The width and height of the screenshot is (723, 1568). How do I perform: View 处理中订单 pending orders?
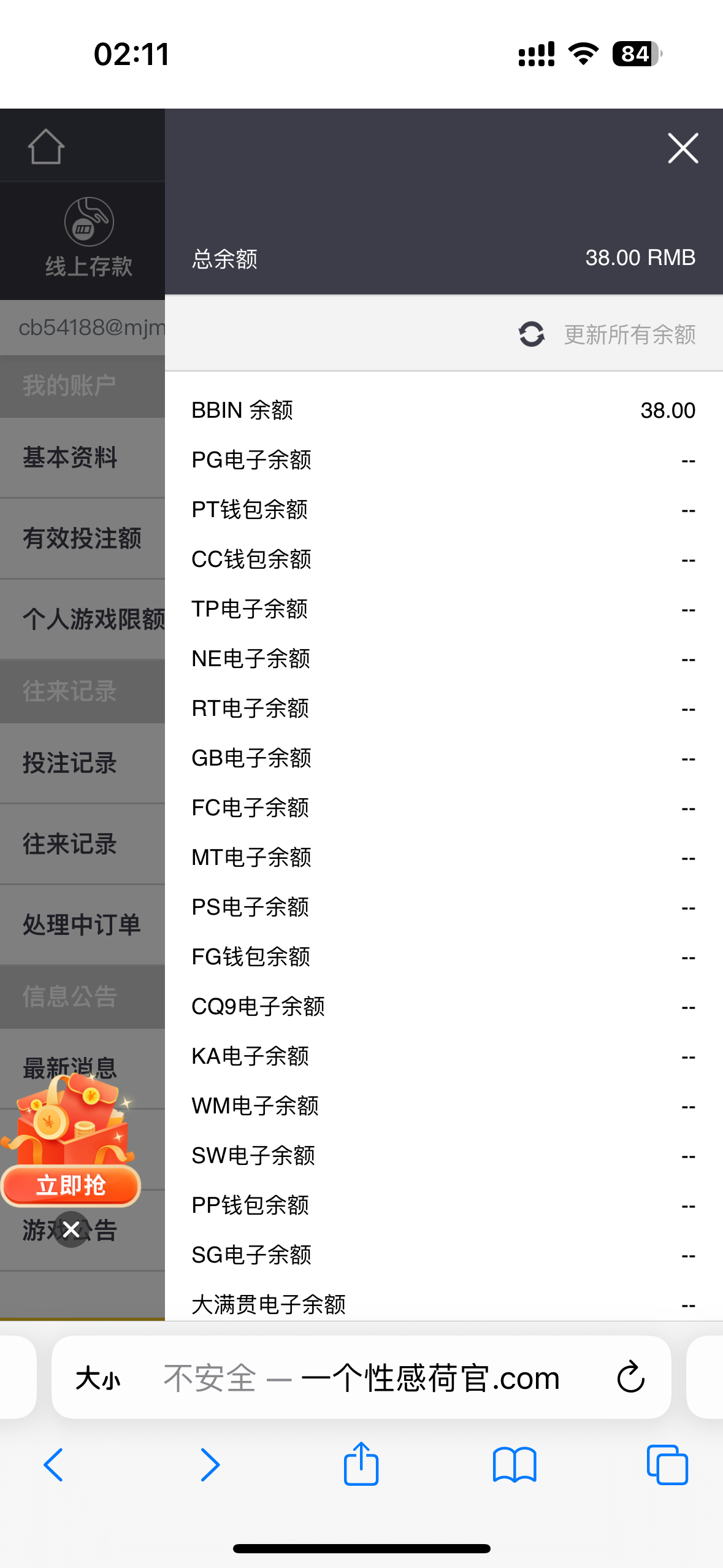82,924
